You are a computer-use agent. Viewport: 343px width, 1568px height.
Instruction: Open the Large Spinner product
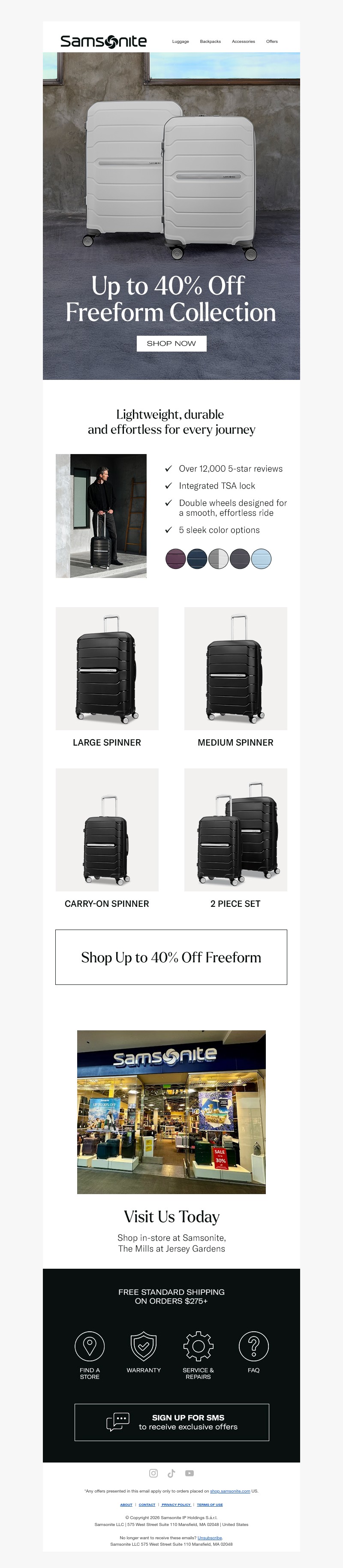pyautogui.click(x=107, y=668)
